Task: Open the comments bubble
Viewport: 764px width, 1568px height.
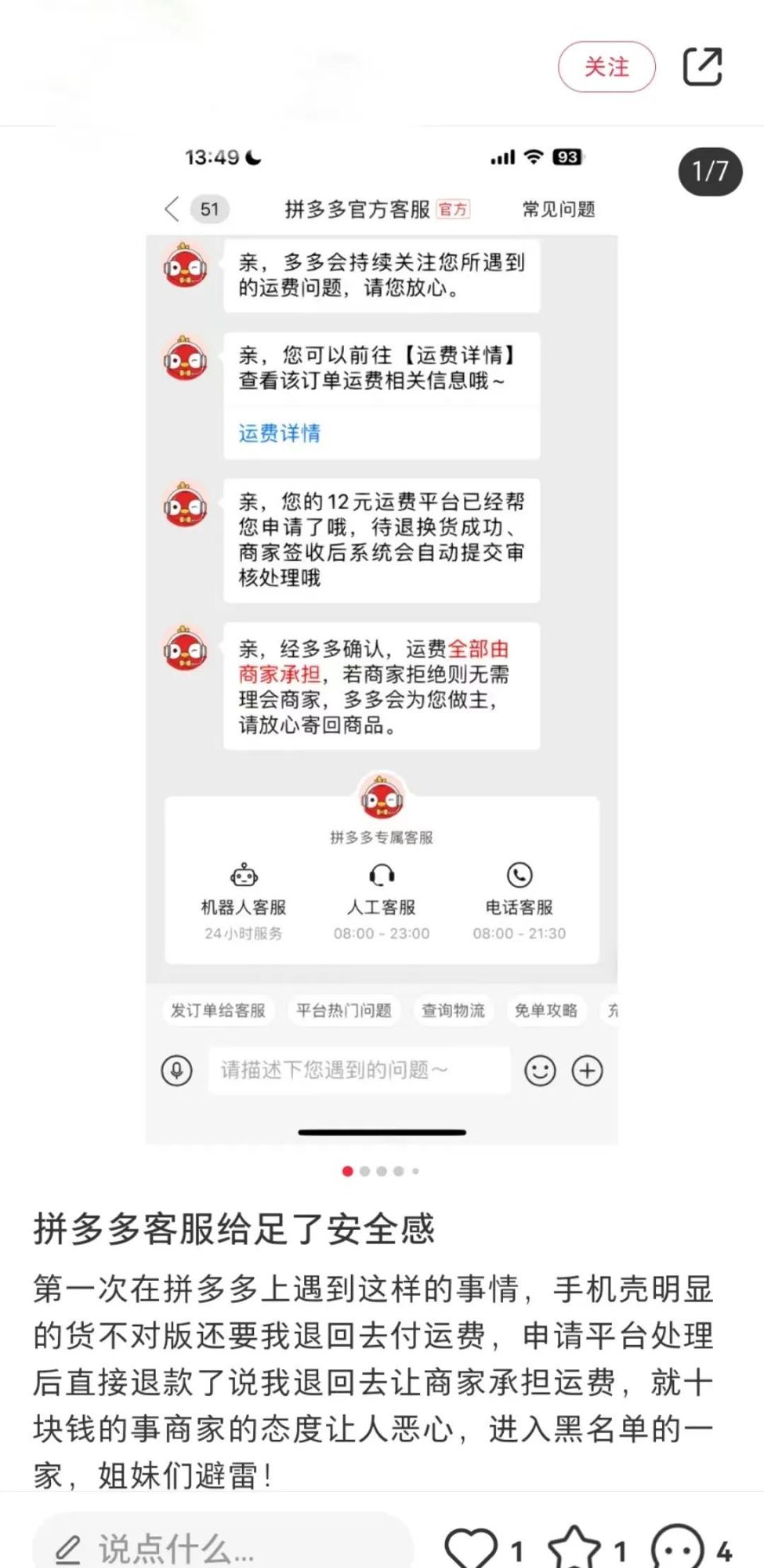Action: point(677,1548)
